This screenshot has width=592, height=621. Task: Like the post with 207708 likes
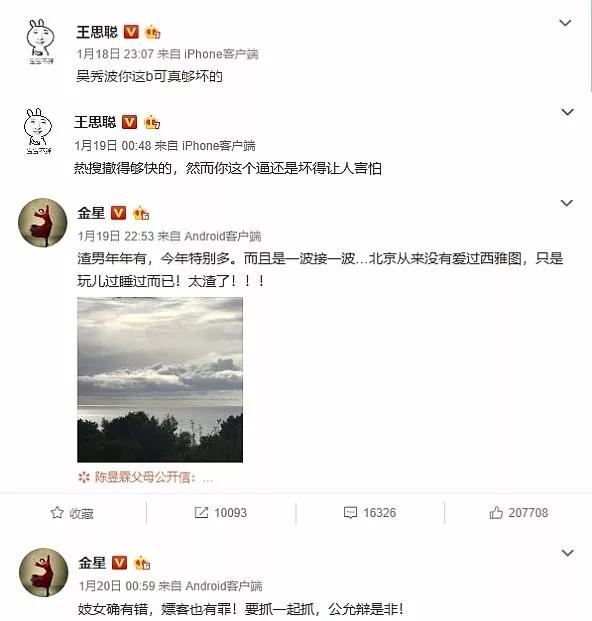click(x=519, y=513)
